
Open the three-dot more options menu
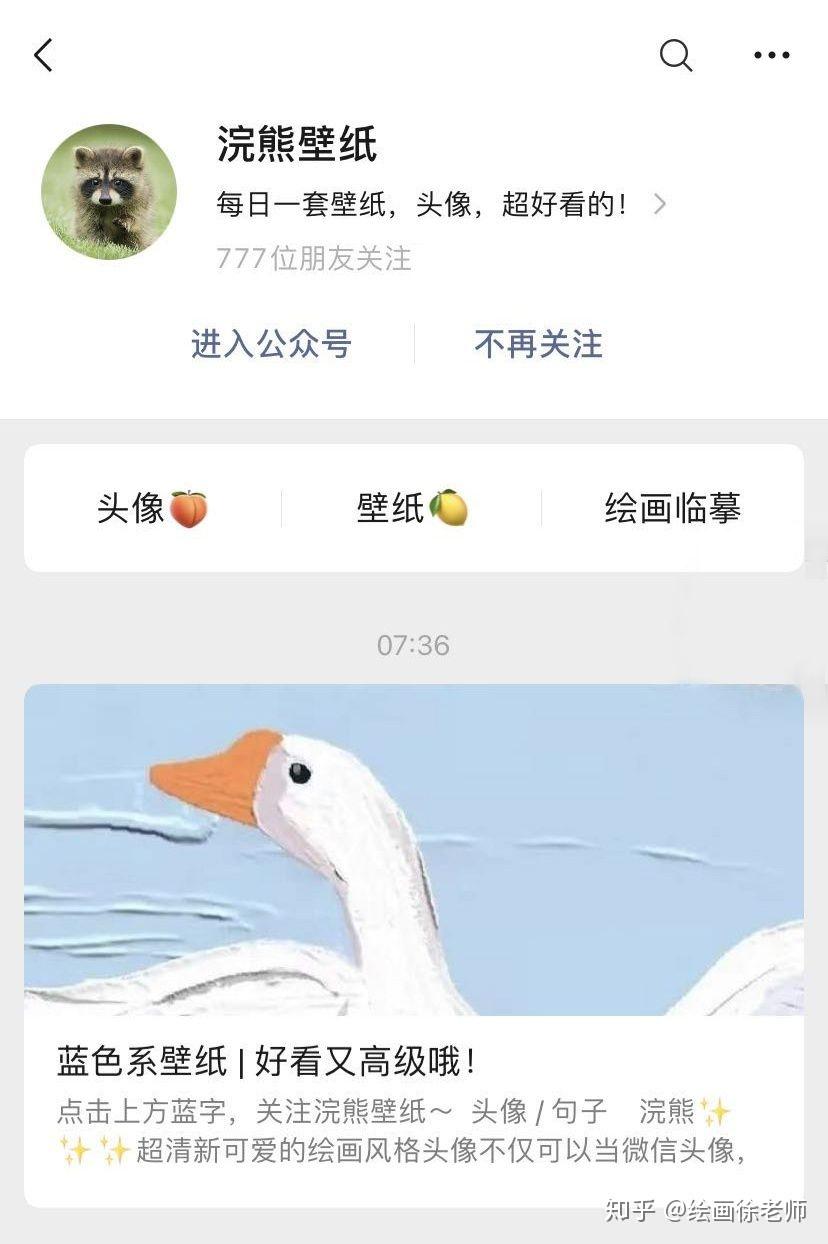pos(771,55)
